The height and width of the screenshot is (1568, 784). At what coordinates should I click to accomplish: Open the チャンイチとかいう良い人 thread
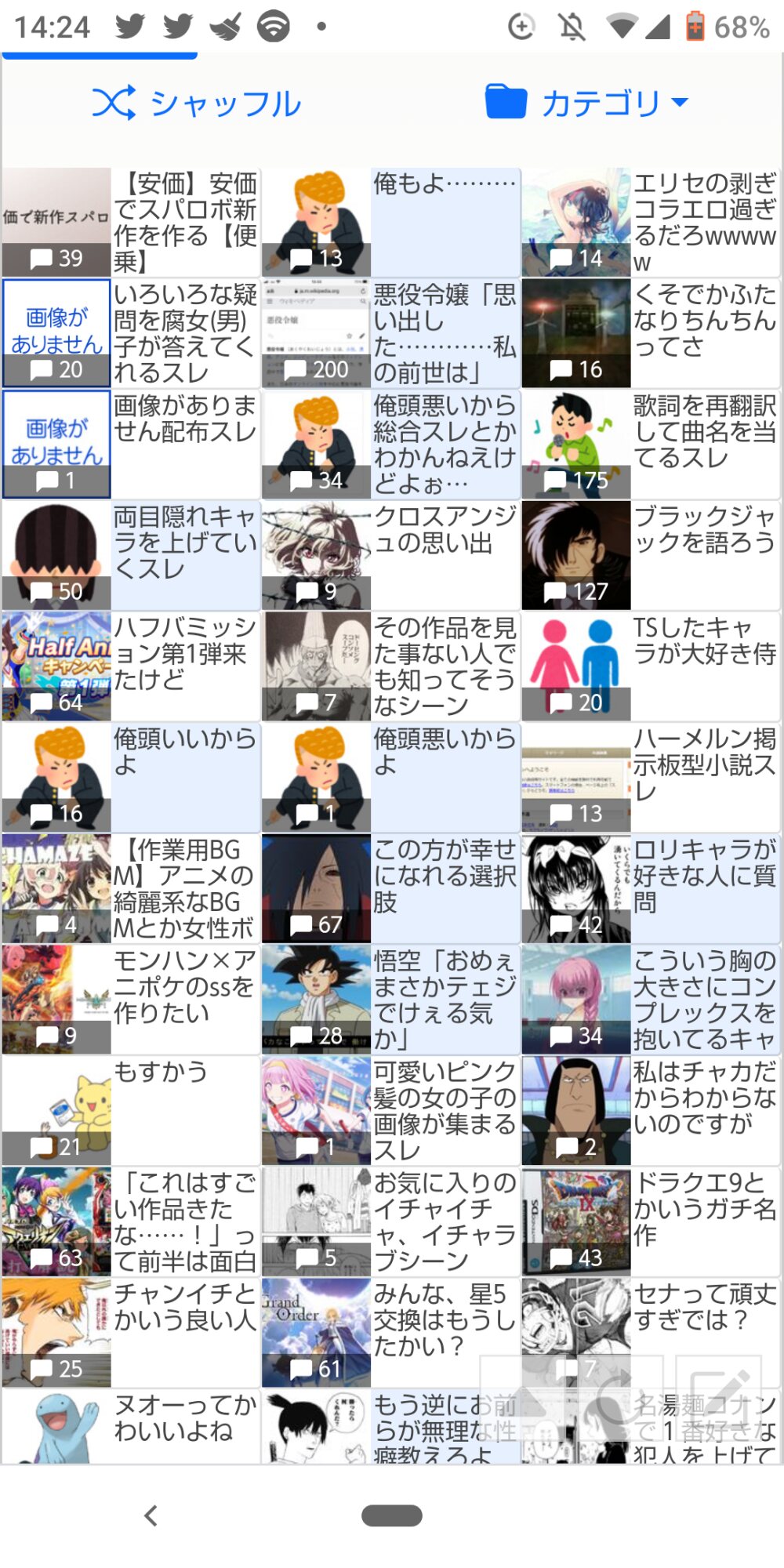(131, 1334)
